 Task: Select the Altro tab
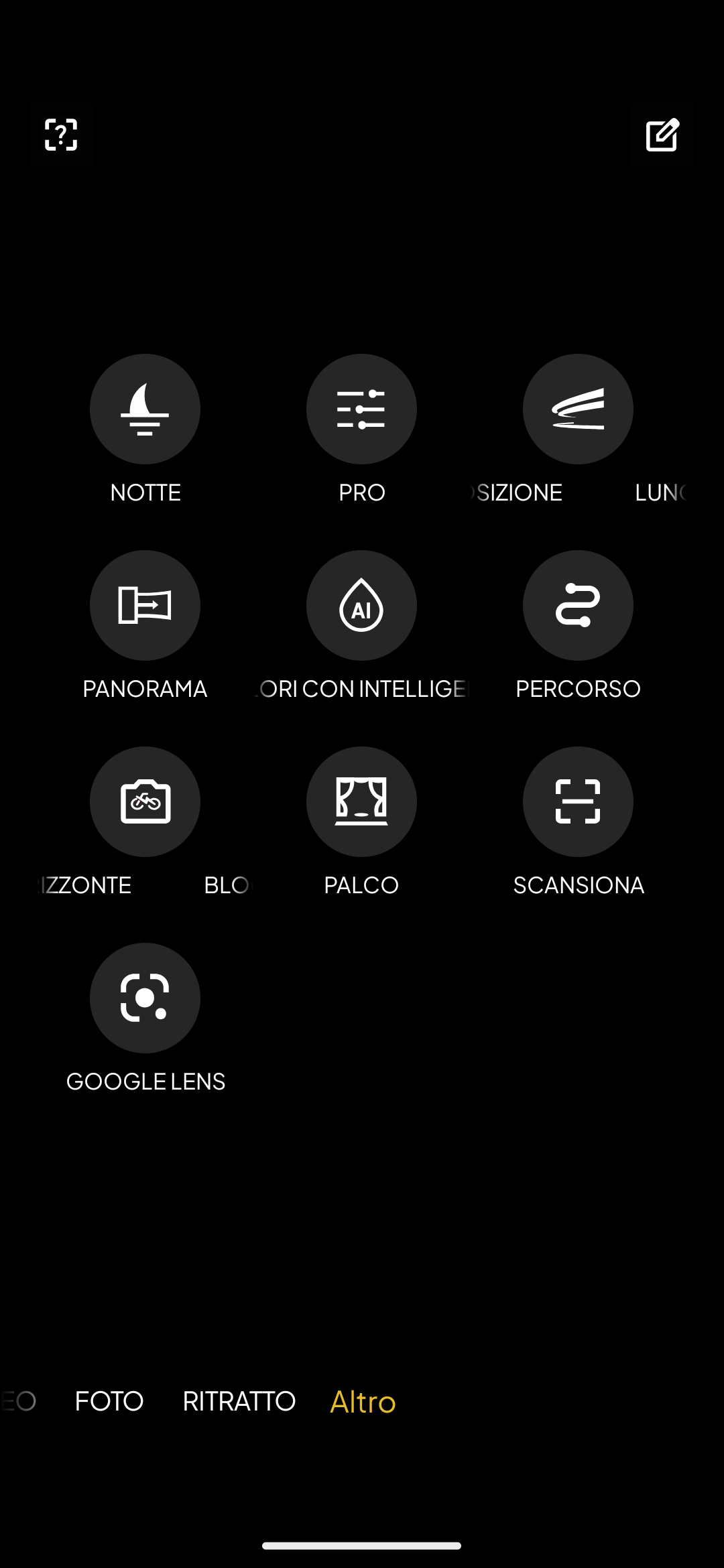[x=363, y=1401]
